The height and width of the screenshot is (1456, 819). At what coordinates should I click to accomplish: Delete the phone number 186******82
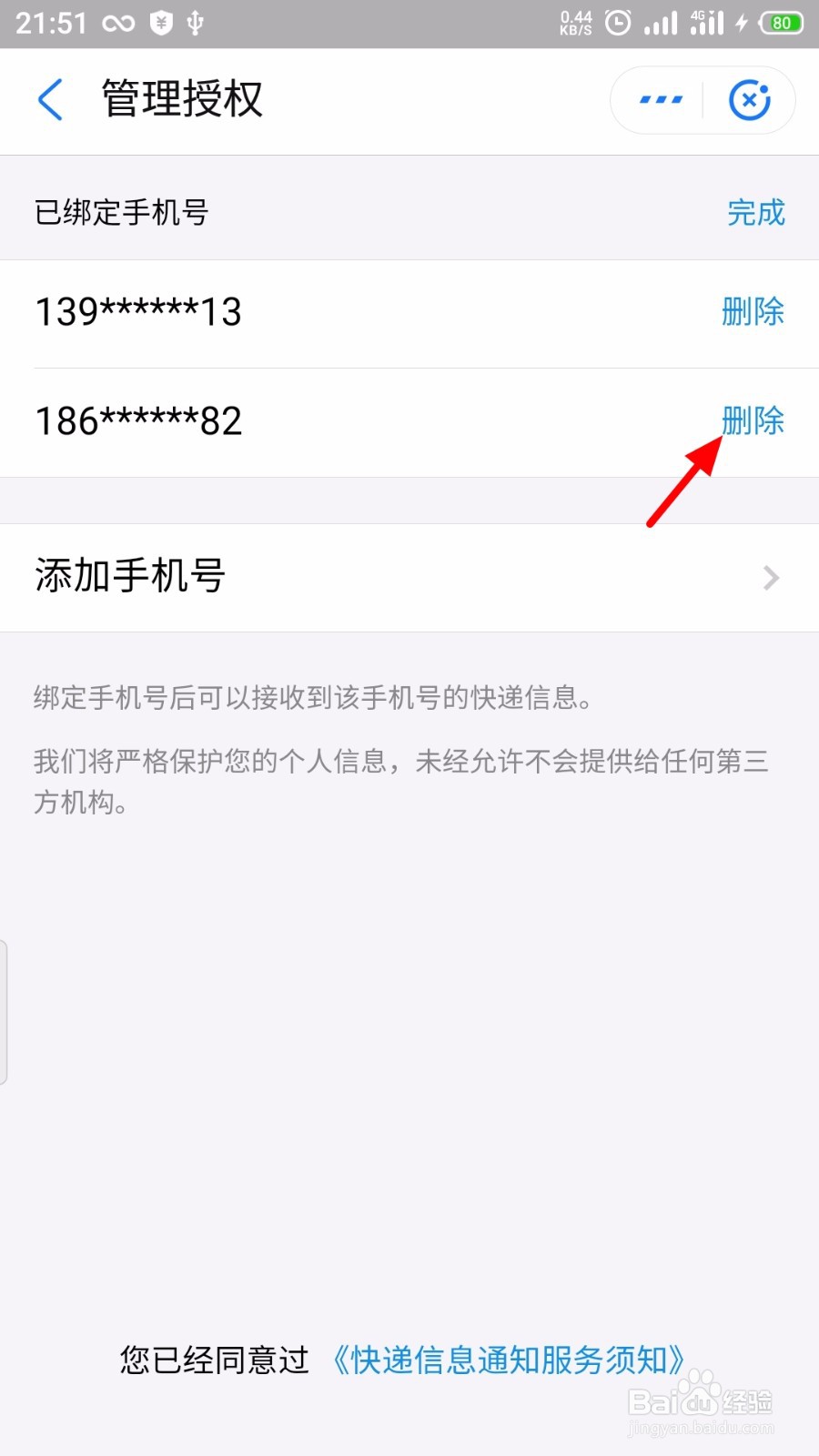click(753, 420)
